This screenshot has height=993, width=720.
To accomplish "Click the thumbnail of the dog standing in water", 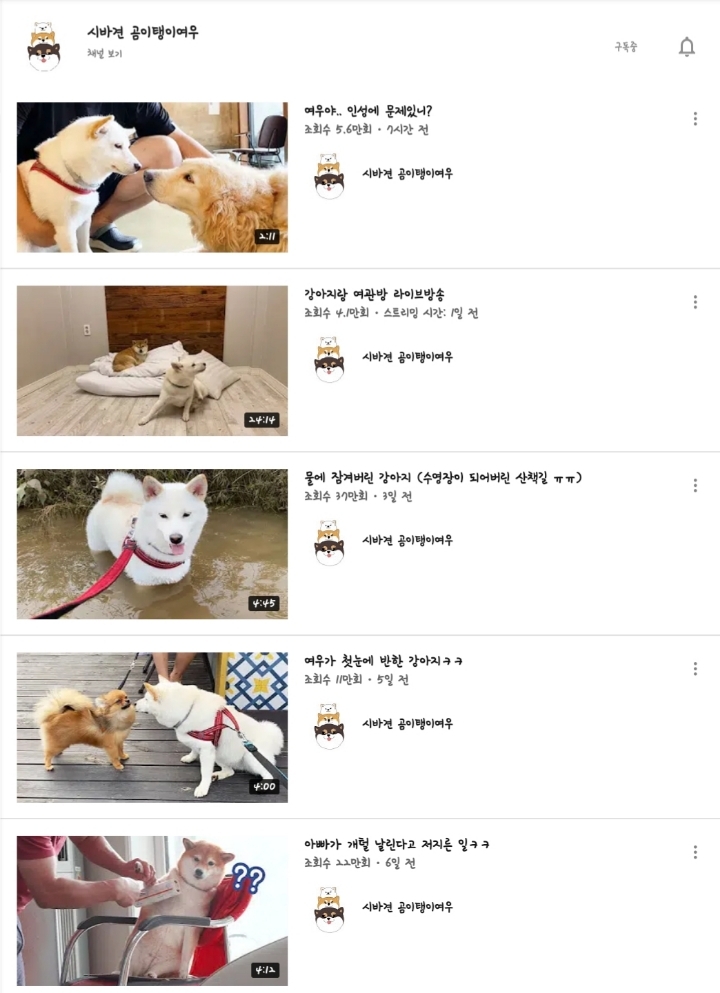I will click(x=150, y=543).
